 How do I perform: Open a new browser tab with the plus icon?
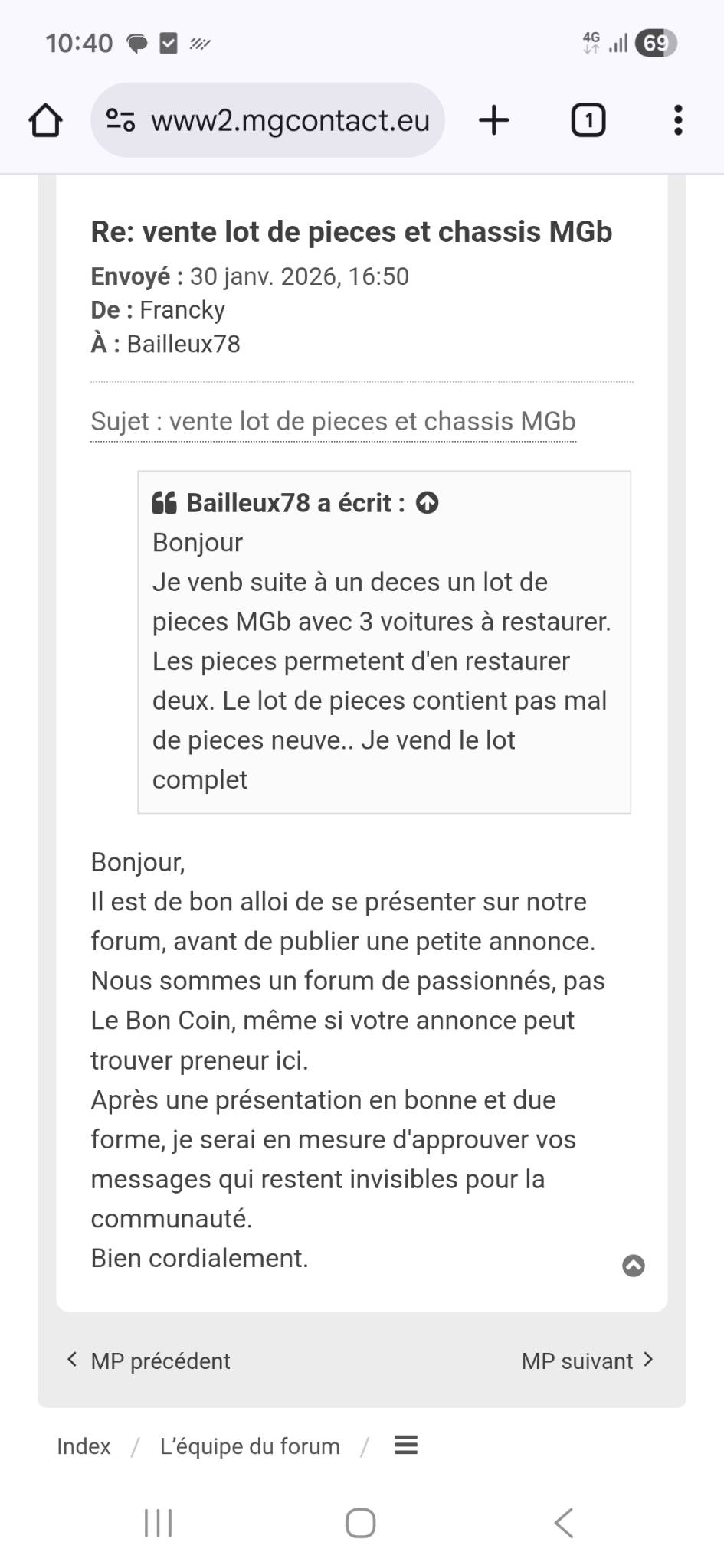pos(494,119)
